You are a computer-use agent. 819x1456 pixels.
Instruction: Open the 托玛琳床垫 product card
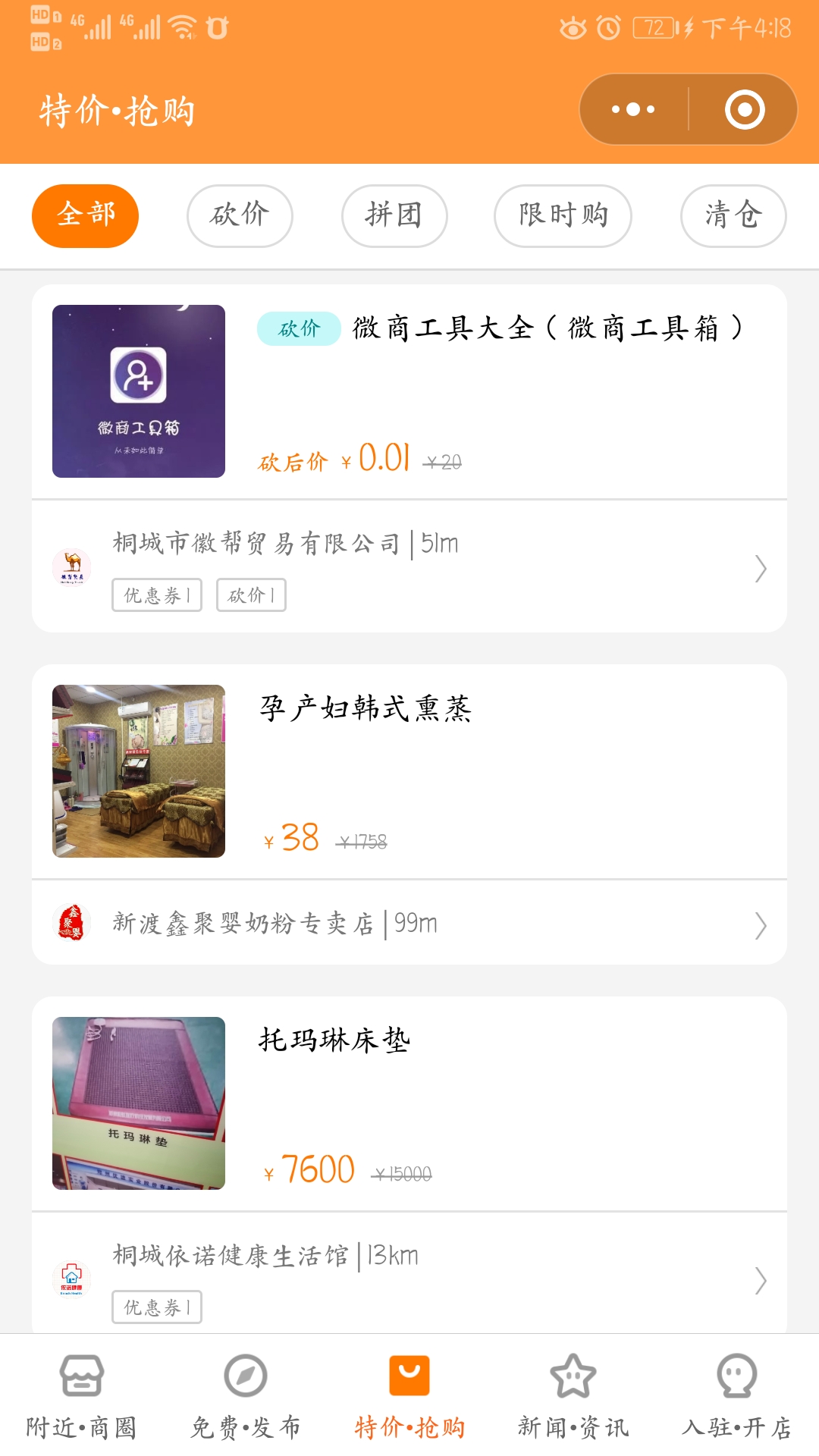[x=409, y=1103]
